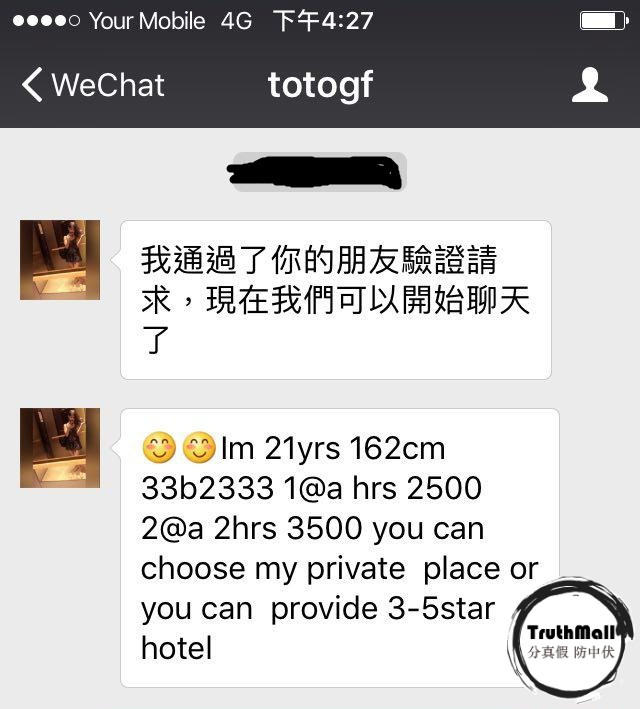Open totogf's chat info profile icon
This screenshot has height=709, width=640.
(589, 85)
